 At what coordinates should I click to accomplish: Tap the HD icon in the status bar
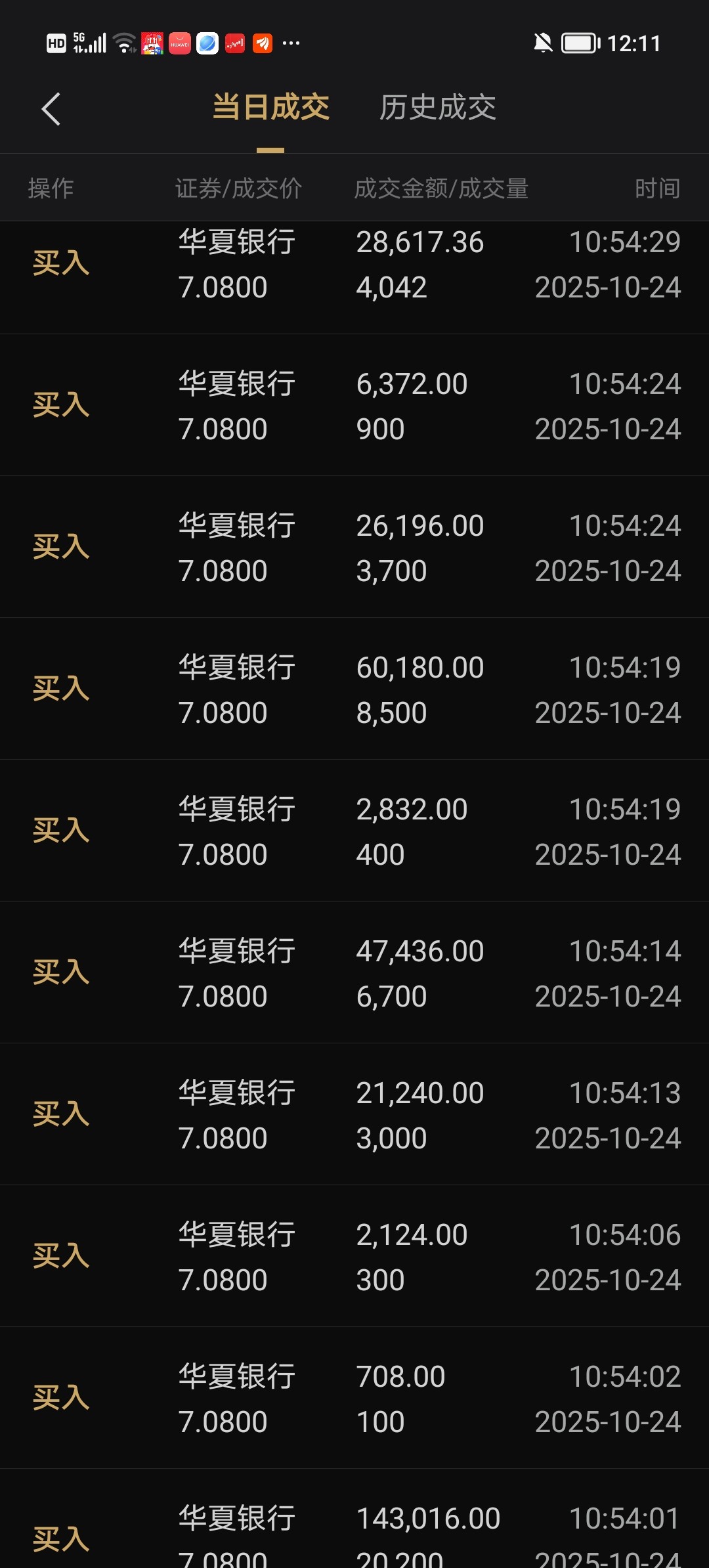point(55,43)
